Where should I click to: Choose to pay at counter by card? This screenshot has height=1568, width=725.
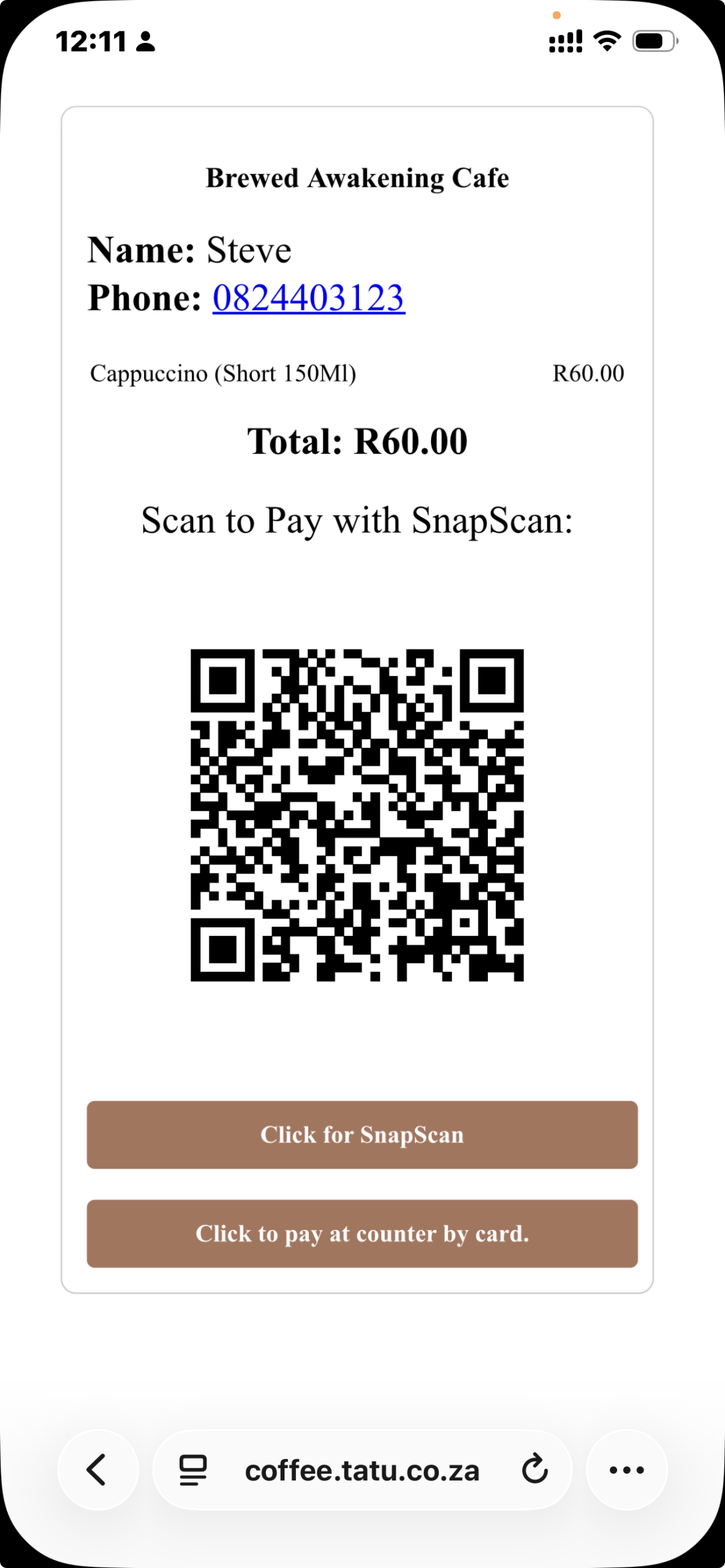[x=362, y=1234]
